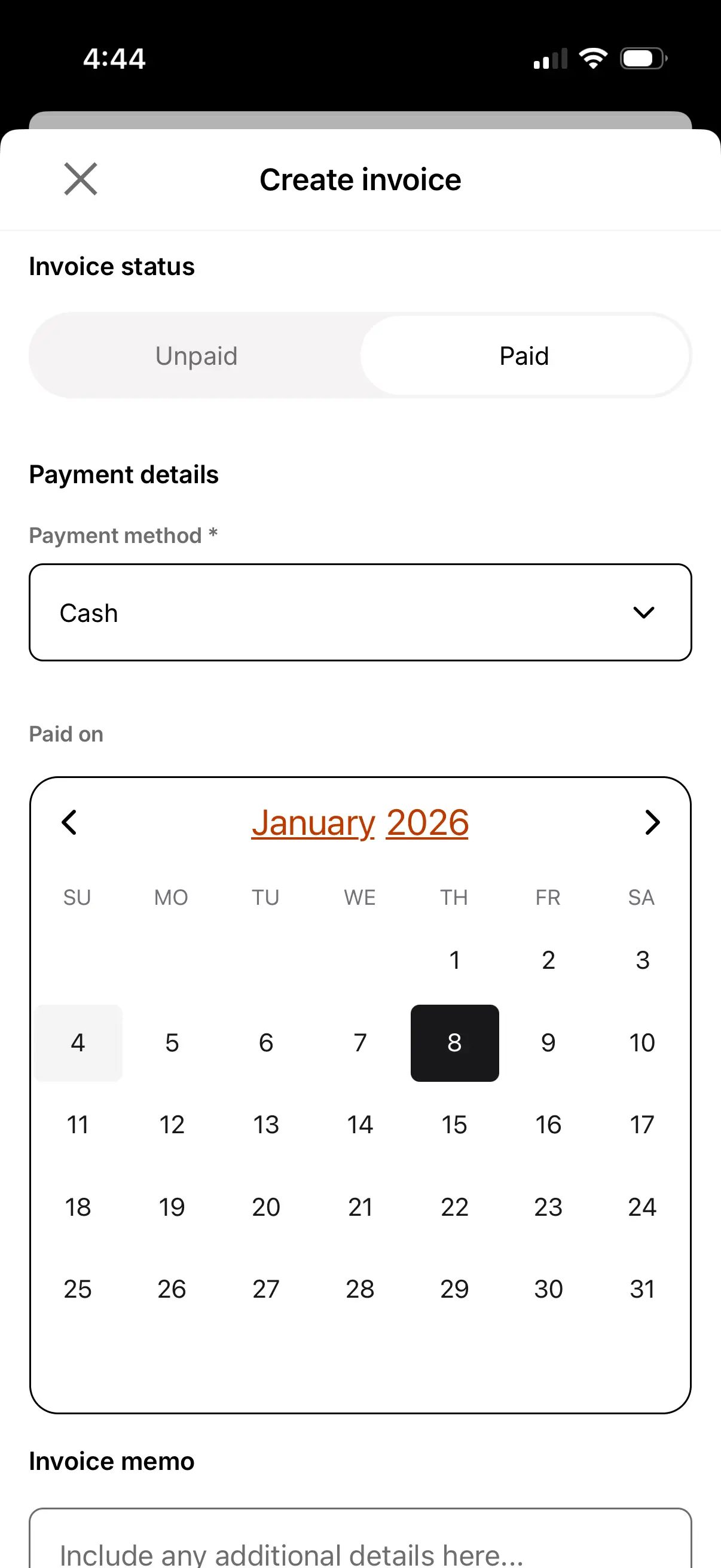The height and width of the screenshot is (1568, 721).
Task: Select the last Friday, January 30
Action: 548,1289
